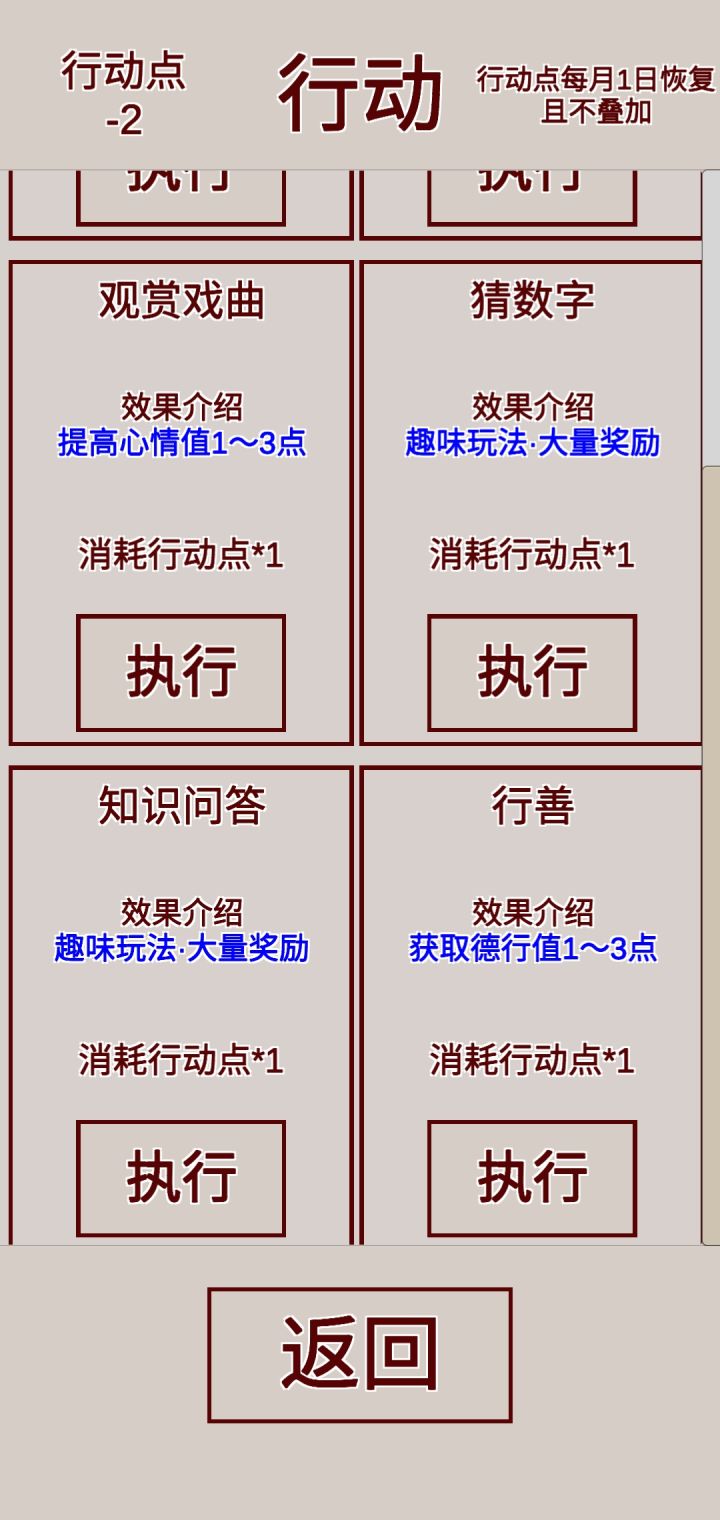This screenshot has width=720, height=1520.
Task: Execute the 观赏戏曲 action
Action: 181,672
